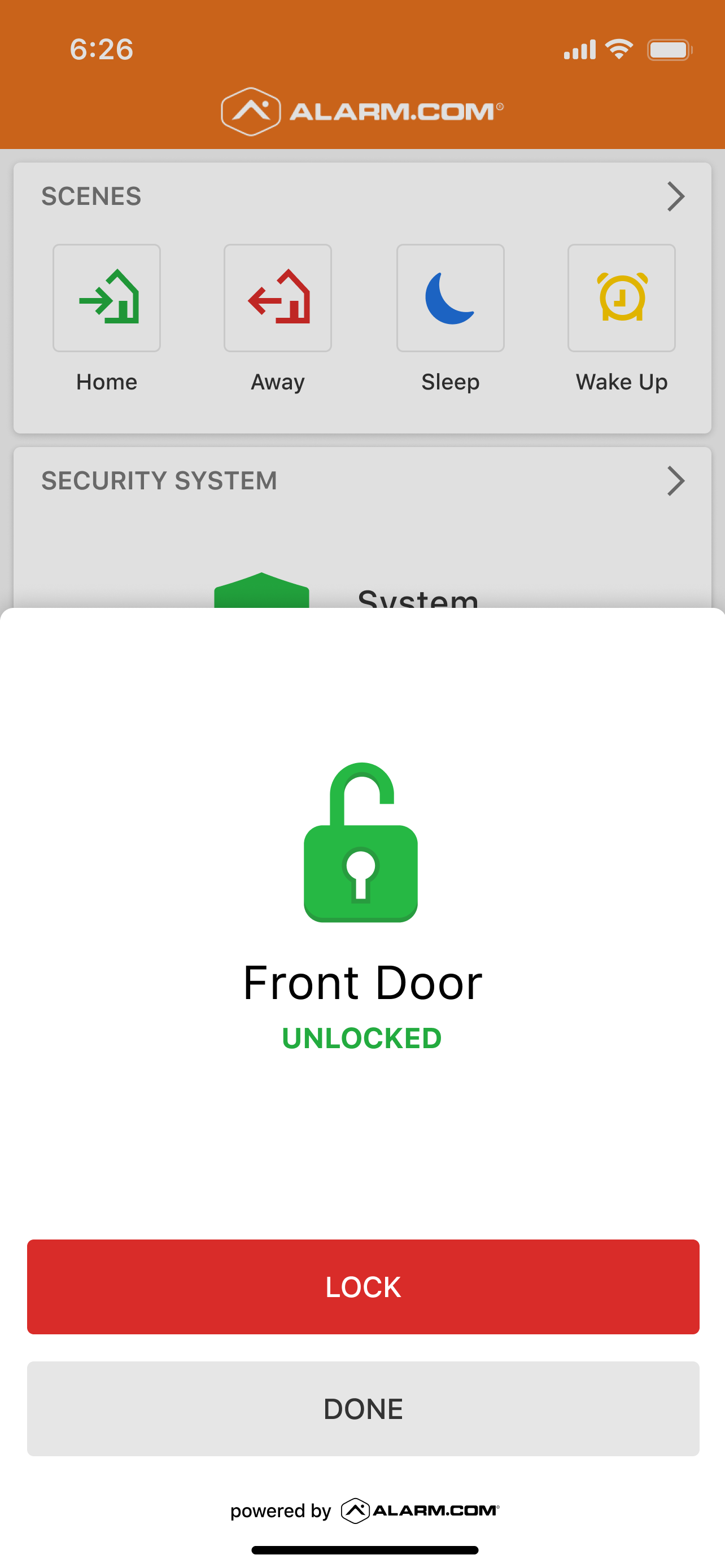Trigger the Wake Up scene

coord(621,298)
